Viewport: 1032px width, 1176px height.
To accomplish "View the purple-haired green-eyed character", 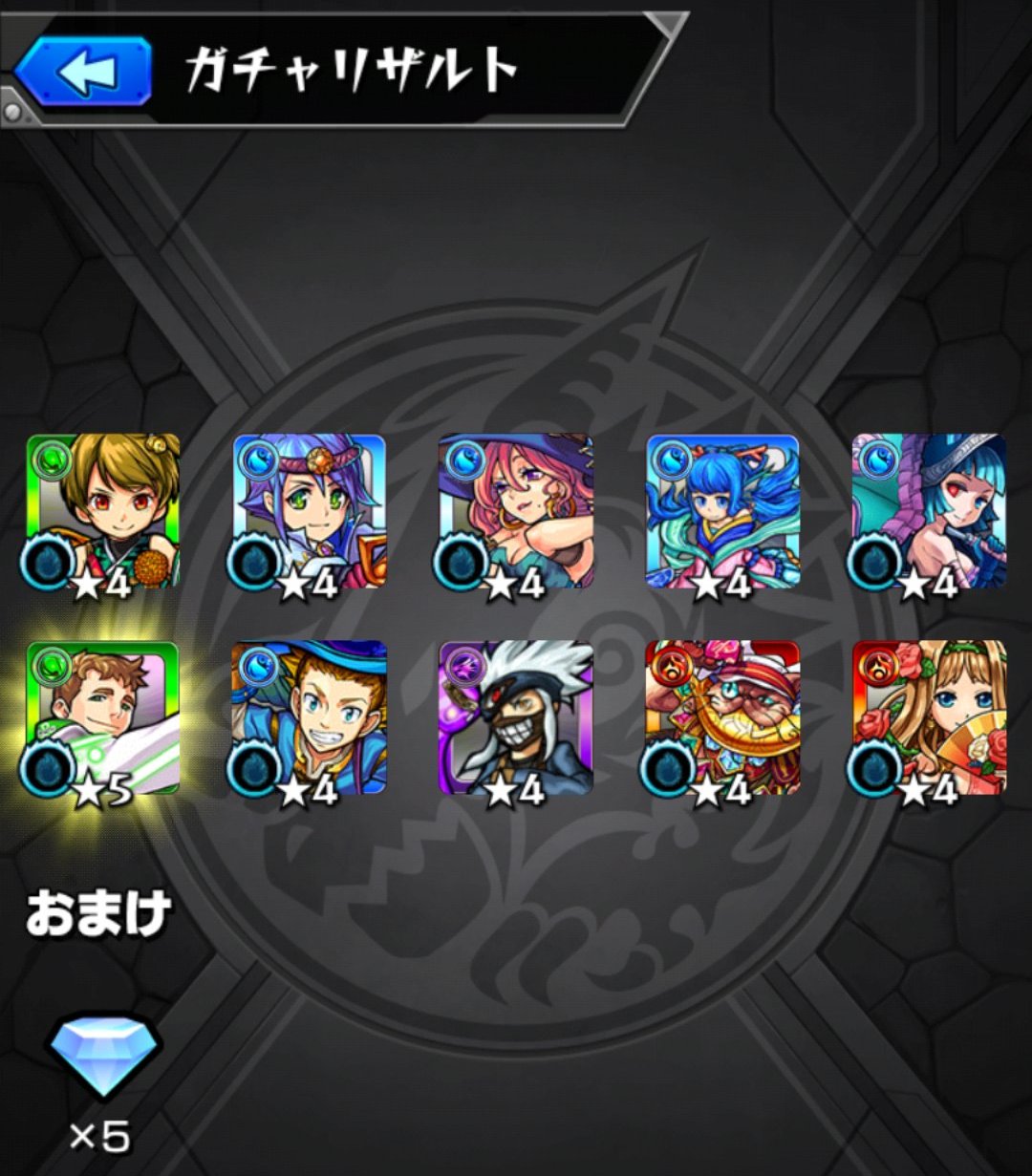I will 310,512.
